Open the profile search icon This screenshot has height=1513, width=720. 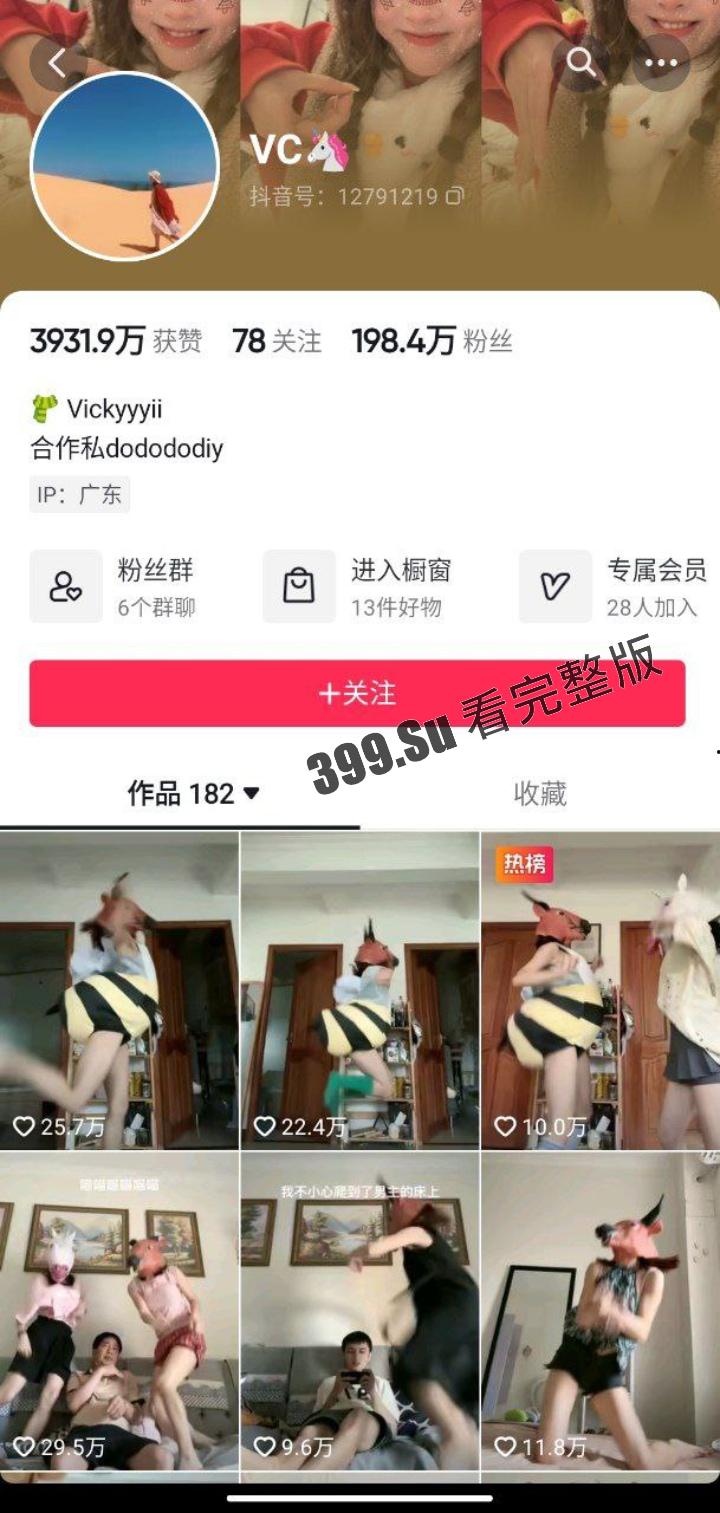coord(581,62)
